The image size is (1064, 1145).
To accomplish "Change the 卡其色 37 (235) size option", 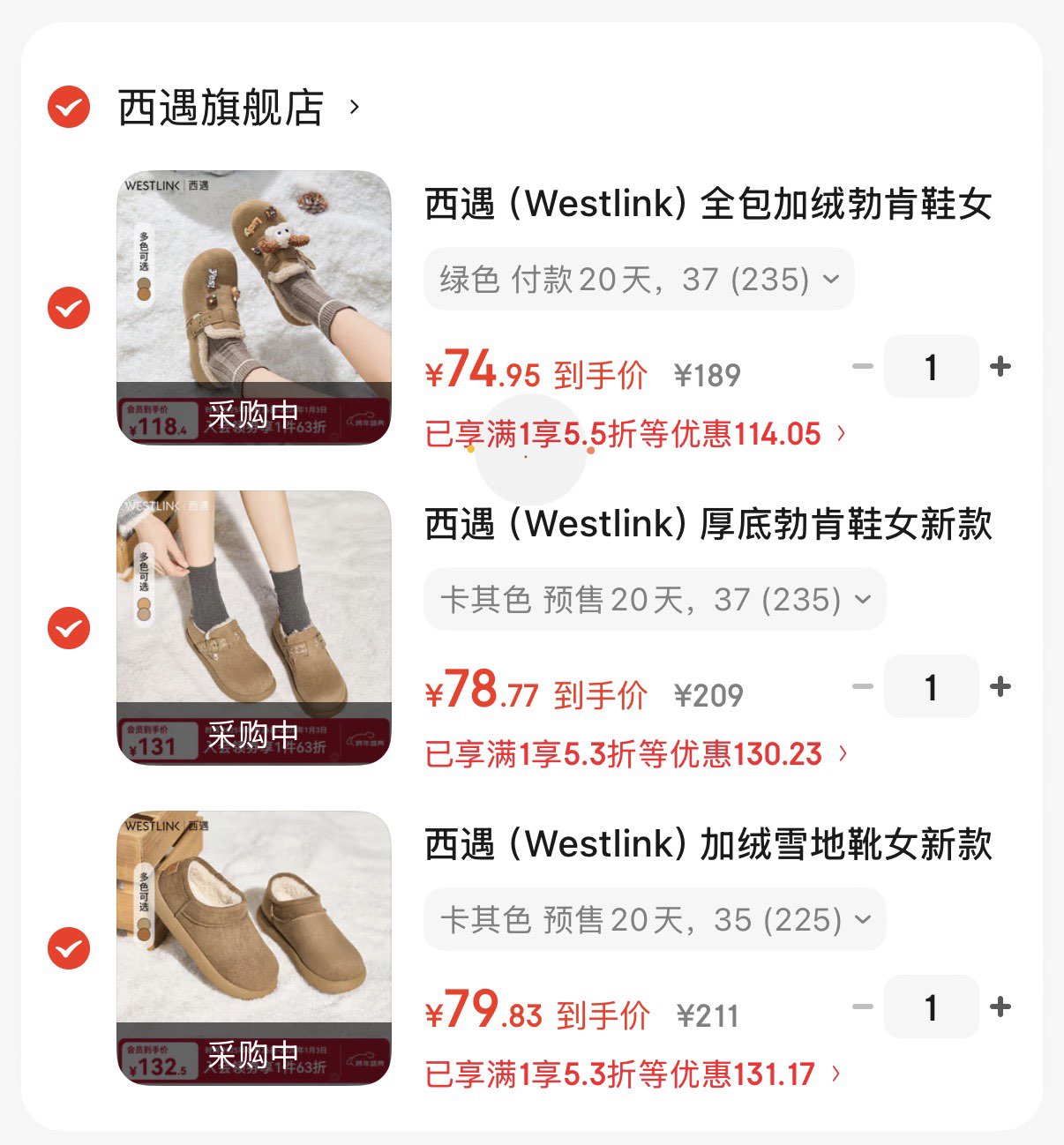I will pos(655,600).
